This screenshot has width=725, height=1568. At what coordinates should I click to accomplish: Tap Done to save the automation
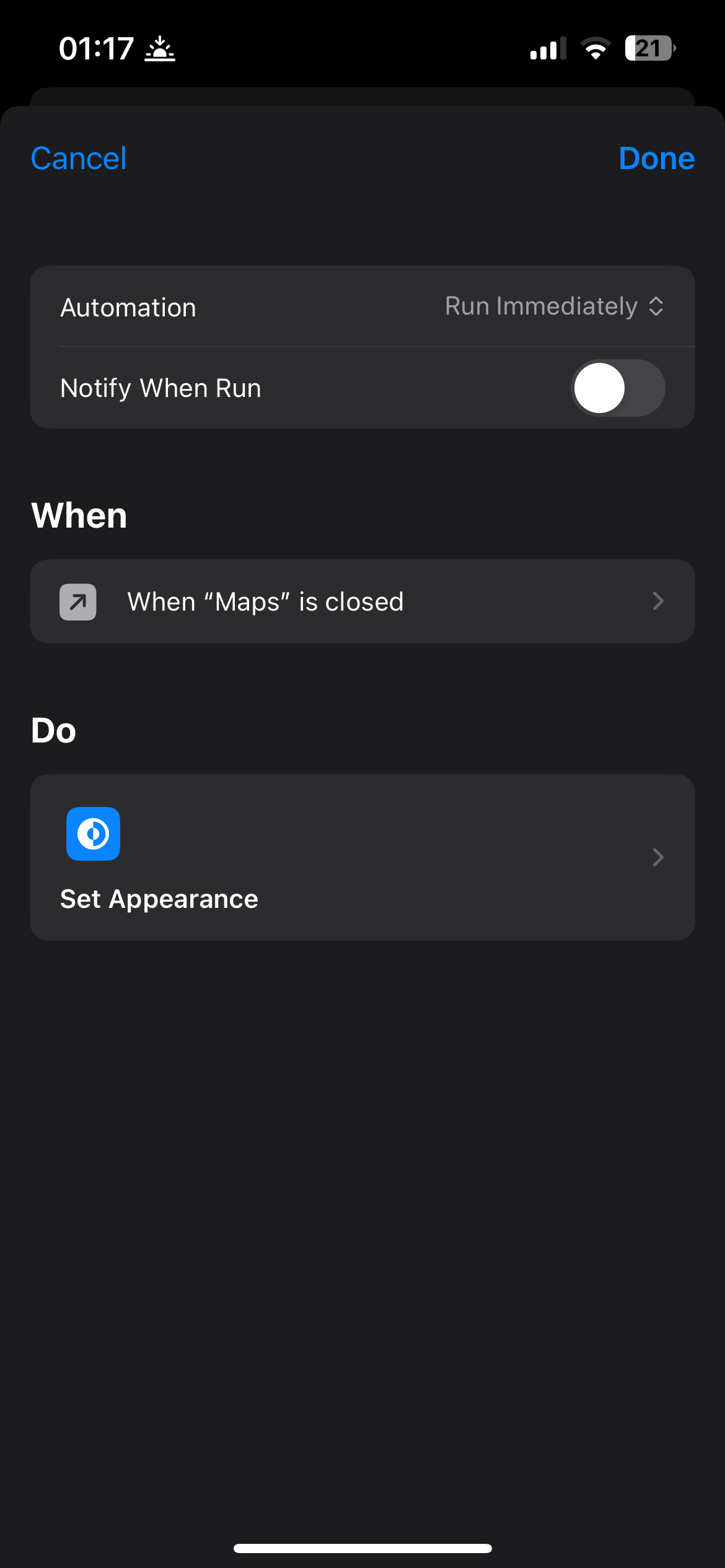pyautogui.click(x=656, y=158)
